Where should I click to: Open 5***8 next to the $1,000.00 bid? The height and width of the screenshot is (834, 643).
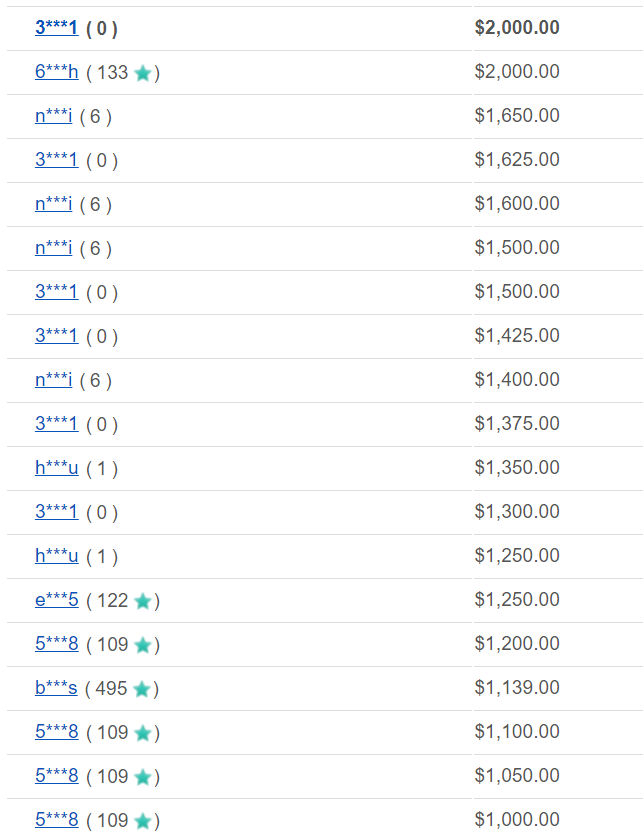[56, 820]
